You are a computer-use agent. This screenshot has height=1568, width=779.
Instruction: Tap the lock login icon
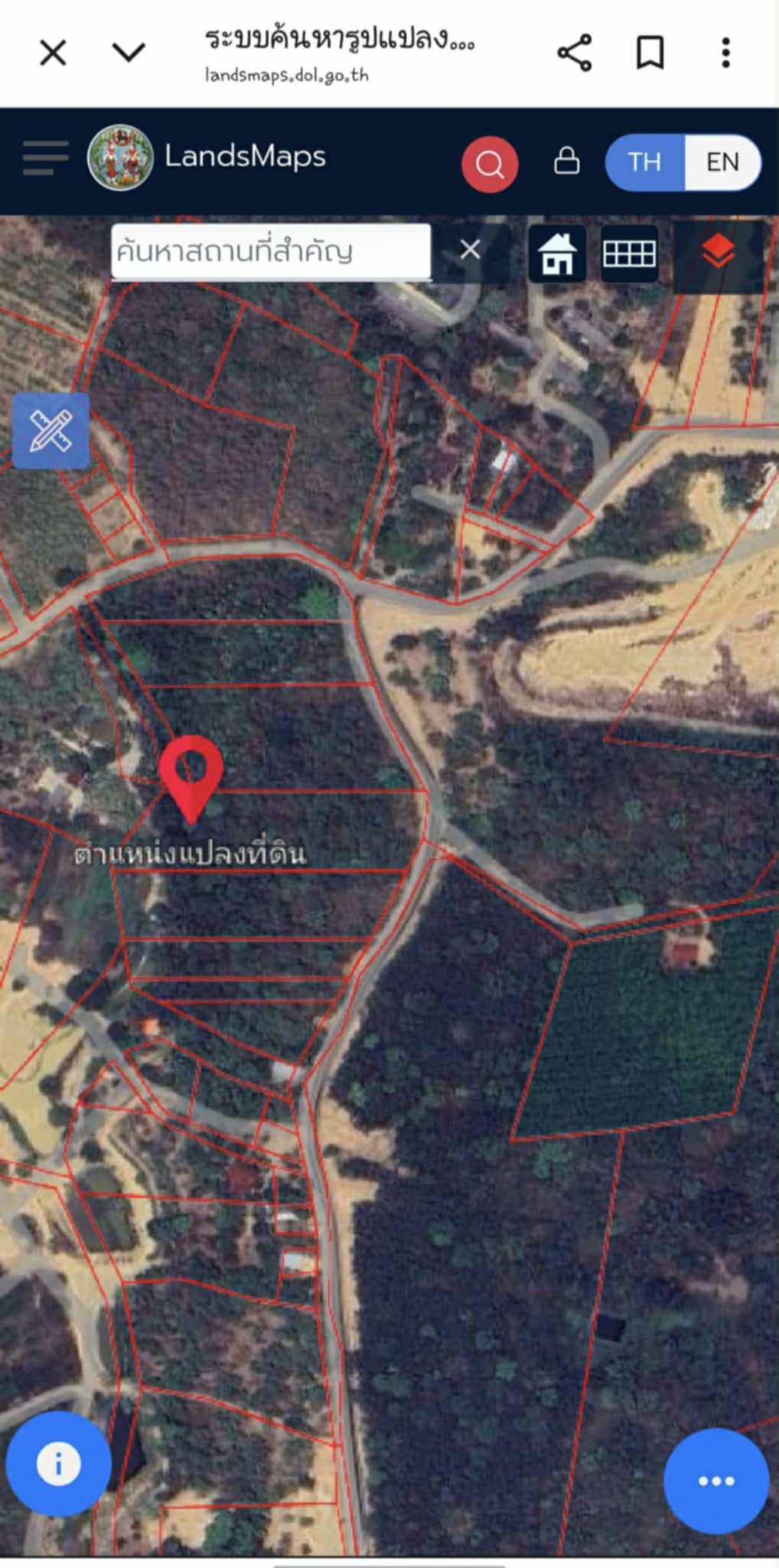point(566,161)
